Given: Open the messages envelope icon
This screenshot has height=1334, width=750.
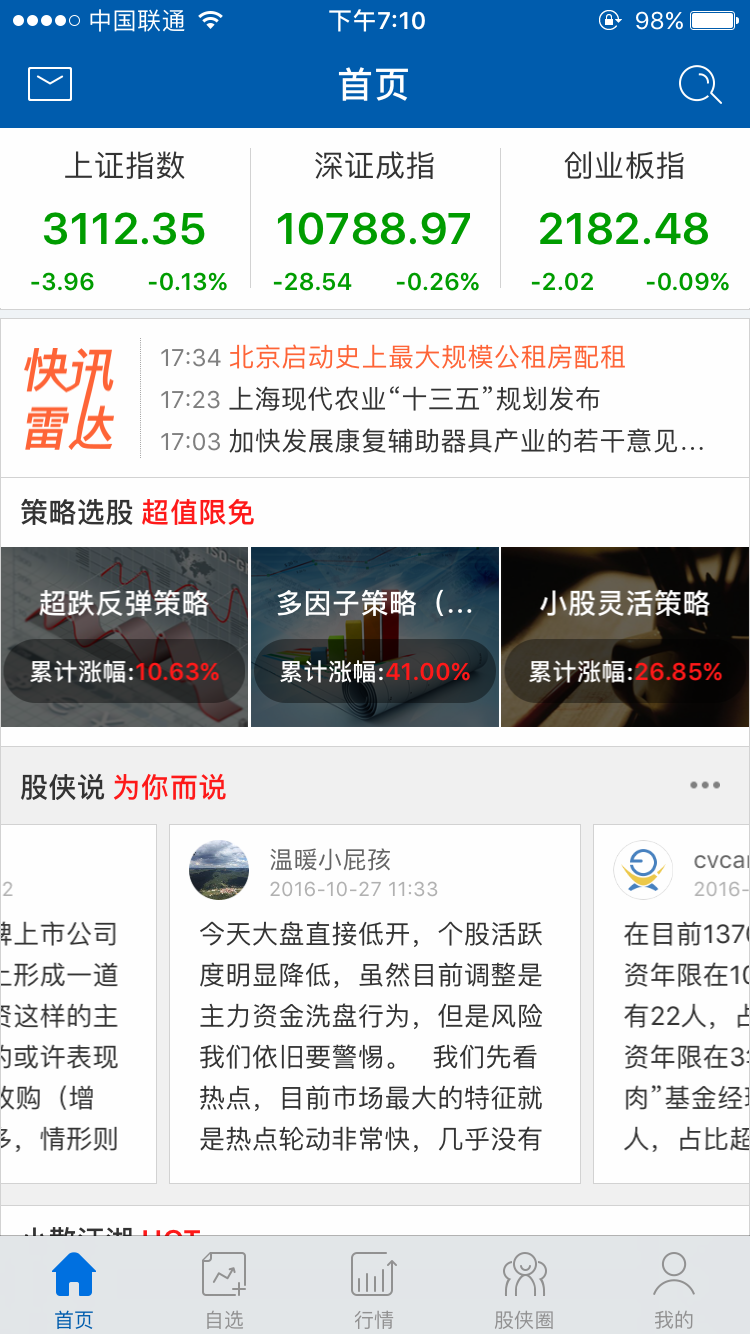Looking at the screenshot, I should 50,85.
